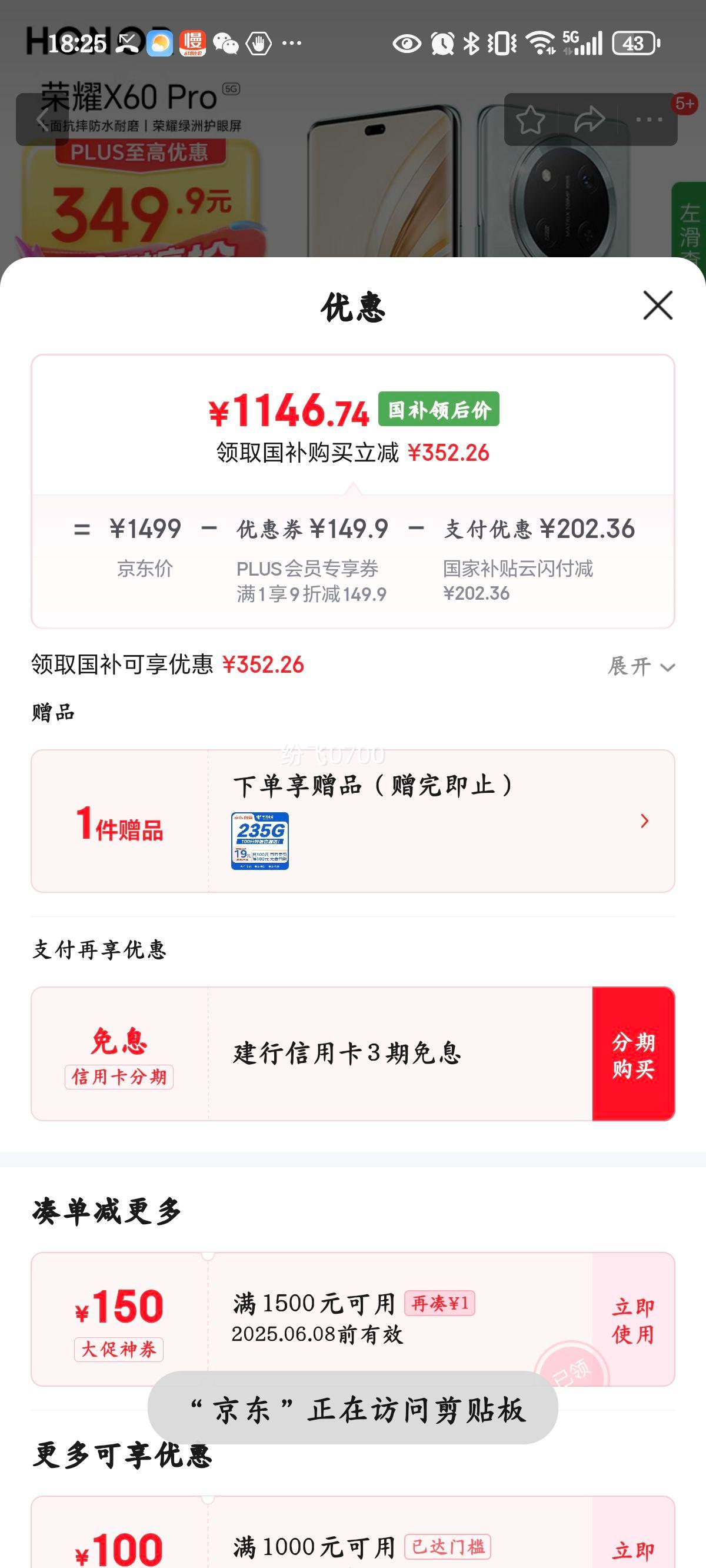The height and width of the screenshot is (1568, 706).
Task: Use the ¥150 大促神券 coupon now
Action: click(633, 1320)
